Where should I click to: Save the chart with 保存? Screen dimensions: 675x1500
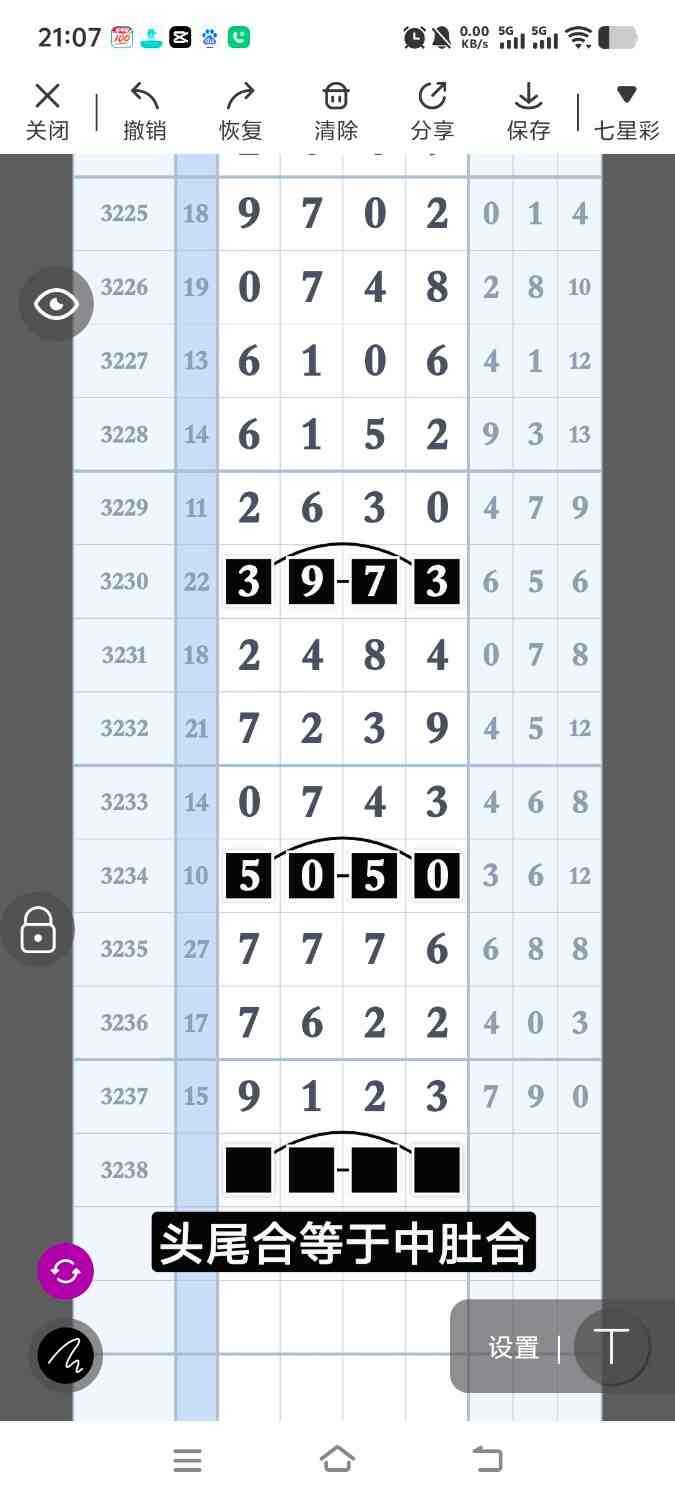coord(528,111)
